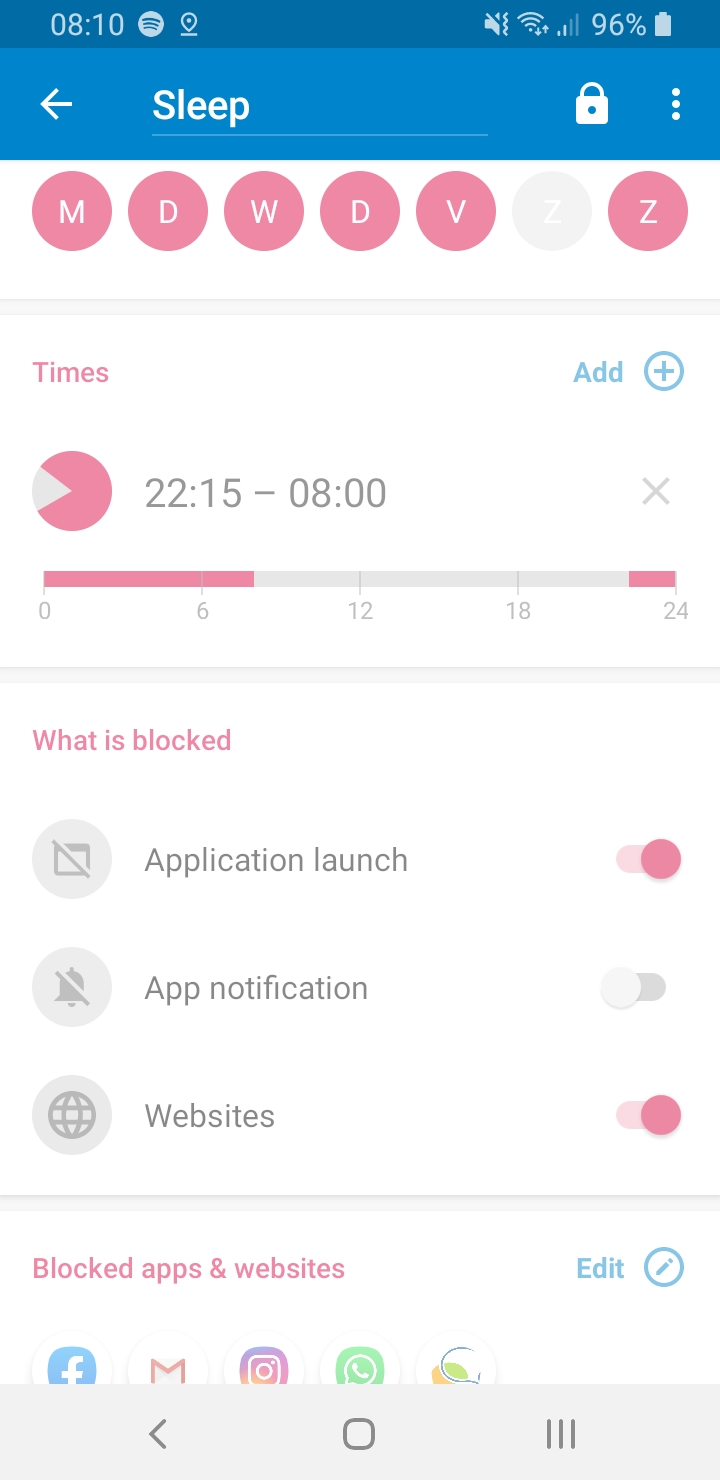
Task: Remove the 22:15 – 08:00 interval
Action: [656, 491]
